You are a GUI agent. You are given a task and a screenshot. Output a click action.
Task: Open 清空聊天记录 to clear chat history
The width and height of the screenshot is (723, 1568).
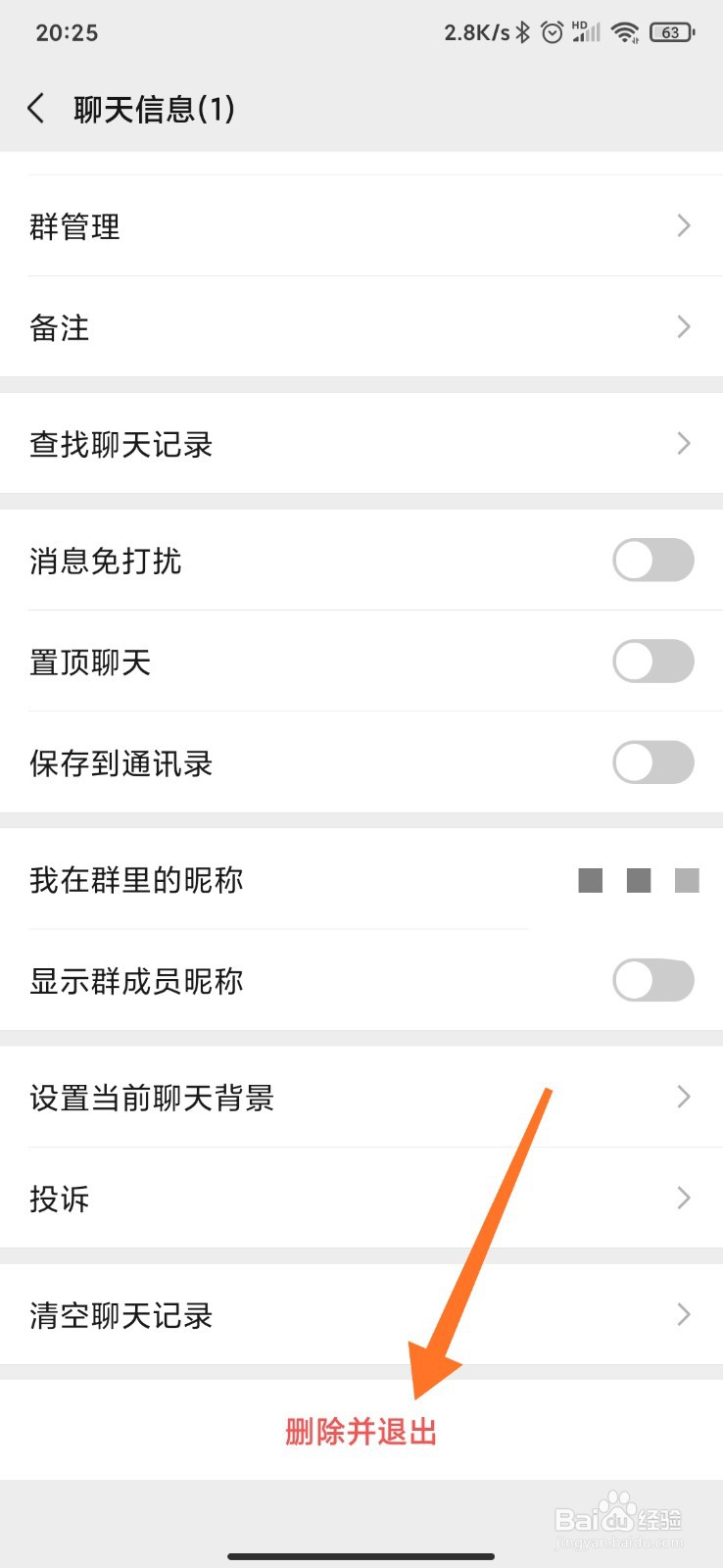tap(361, 1315)
